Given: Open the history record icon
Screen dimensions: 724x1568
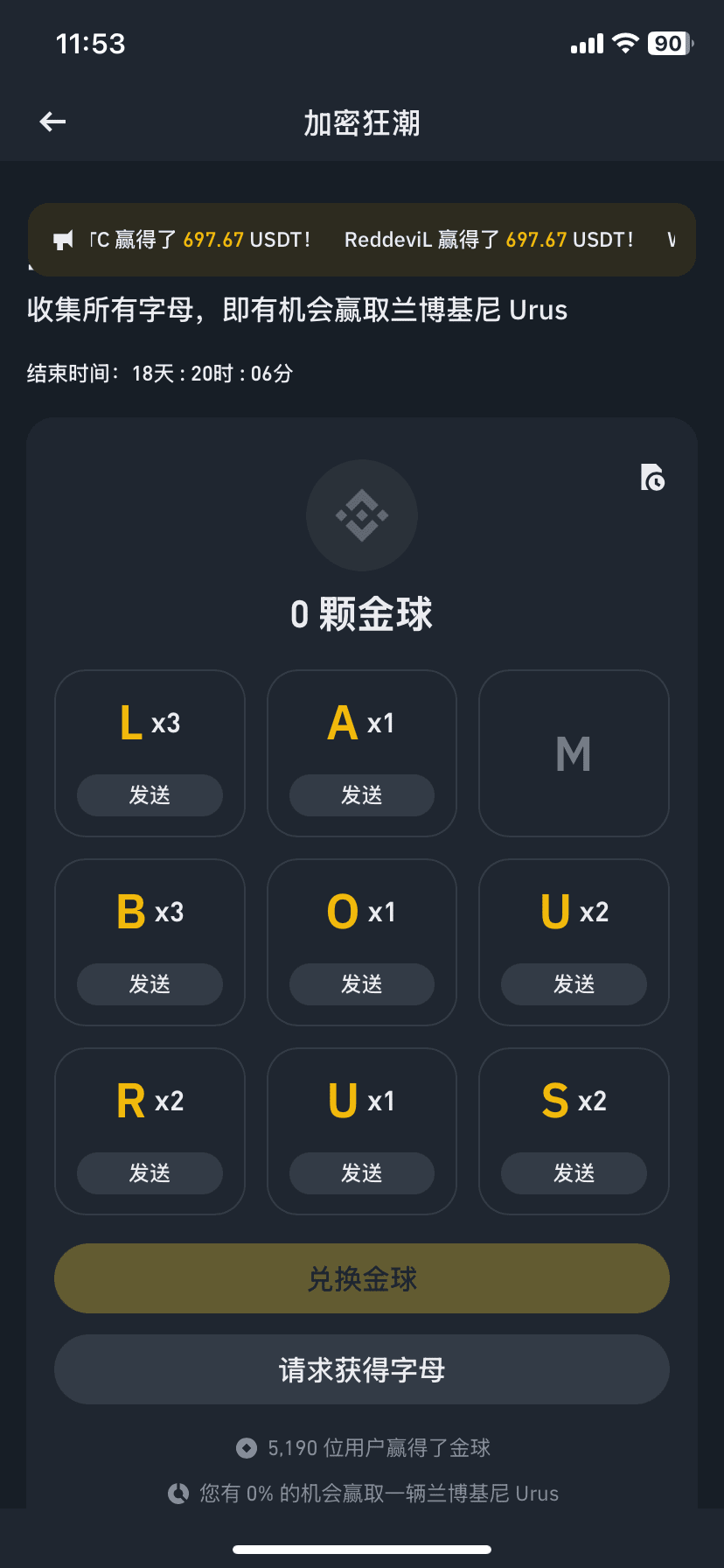Looking at the screenshot, I should click(x=652, y=478).
